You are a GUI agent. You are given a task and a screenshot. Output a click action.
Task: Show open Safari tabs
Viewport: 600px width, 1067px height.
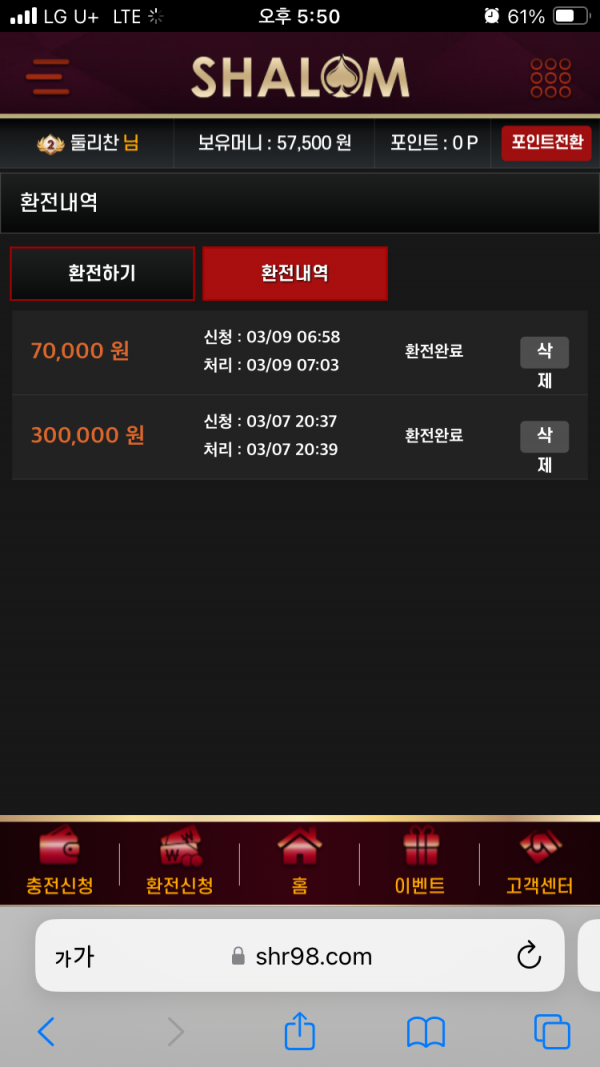552,1031
